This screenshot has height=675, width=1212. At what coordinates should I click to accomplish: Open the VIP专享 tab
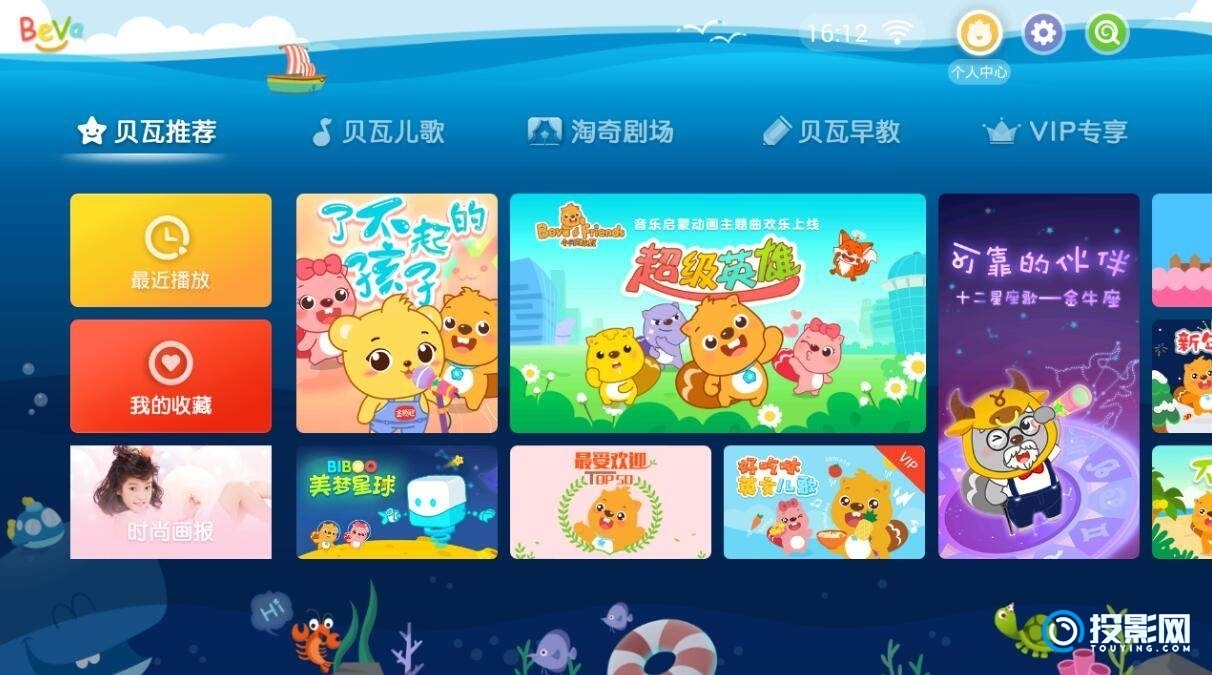click(x=1056, y=132)
